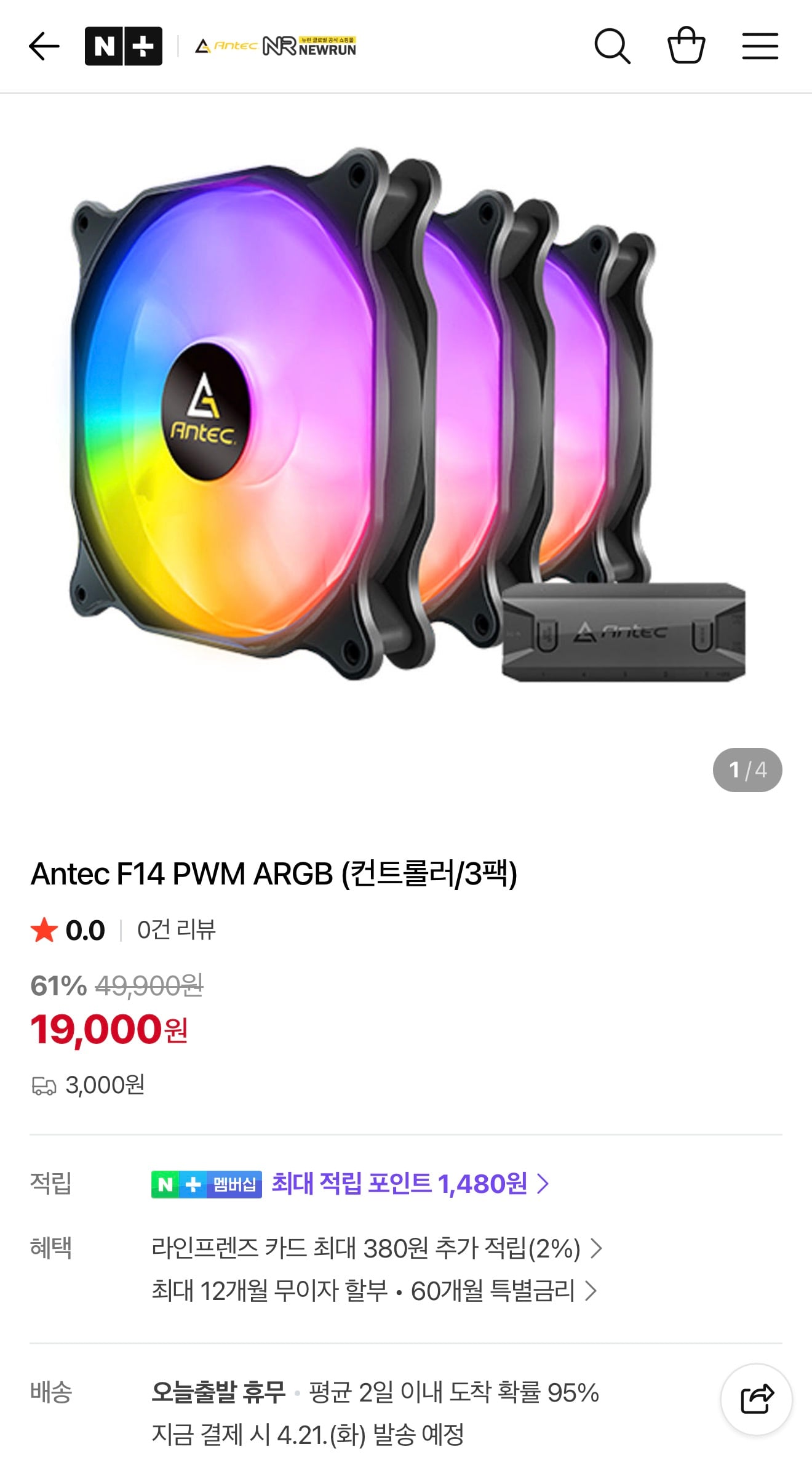The height and width of the screenshot is (1460, 812).
Task: Open the hamburger menu icon
Action: (760, 46)
